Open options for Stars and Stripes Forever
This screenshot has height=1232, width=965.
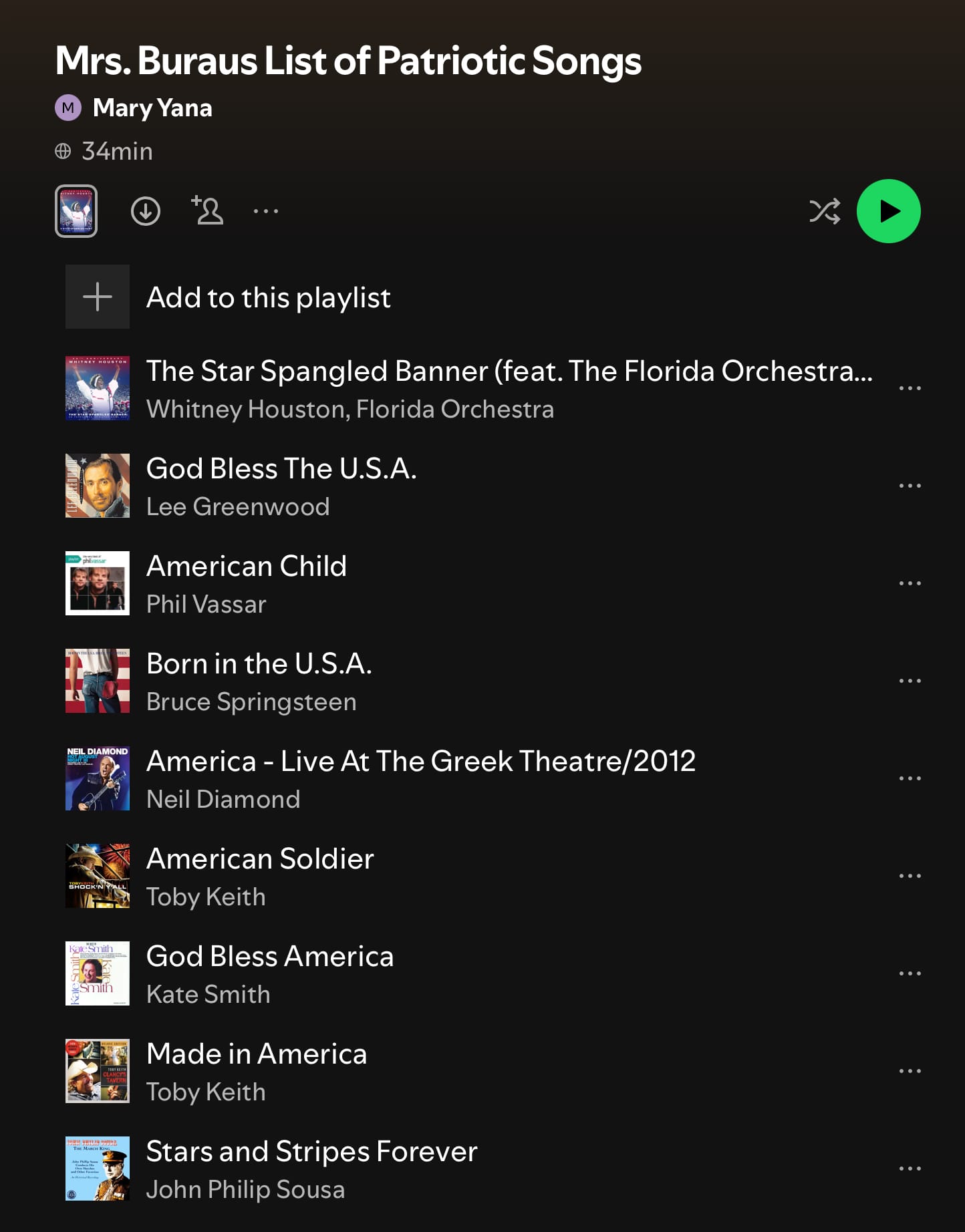pos(910,1169)
